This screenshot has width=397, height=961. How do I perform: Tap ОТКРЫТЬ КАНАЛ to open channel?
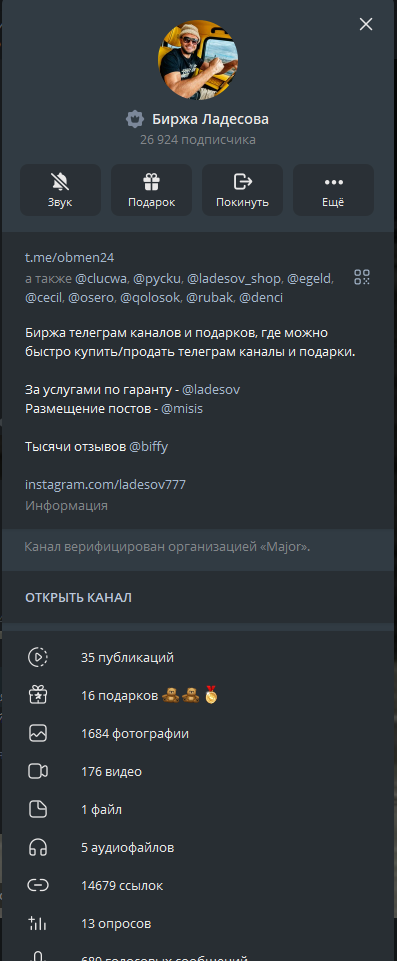point(78,598)
